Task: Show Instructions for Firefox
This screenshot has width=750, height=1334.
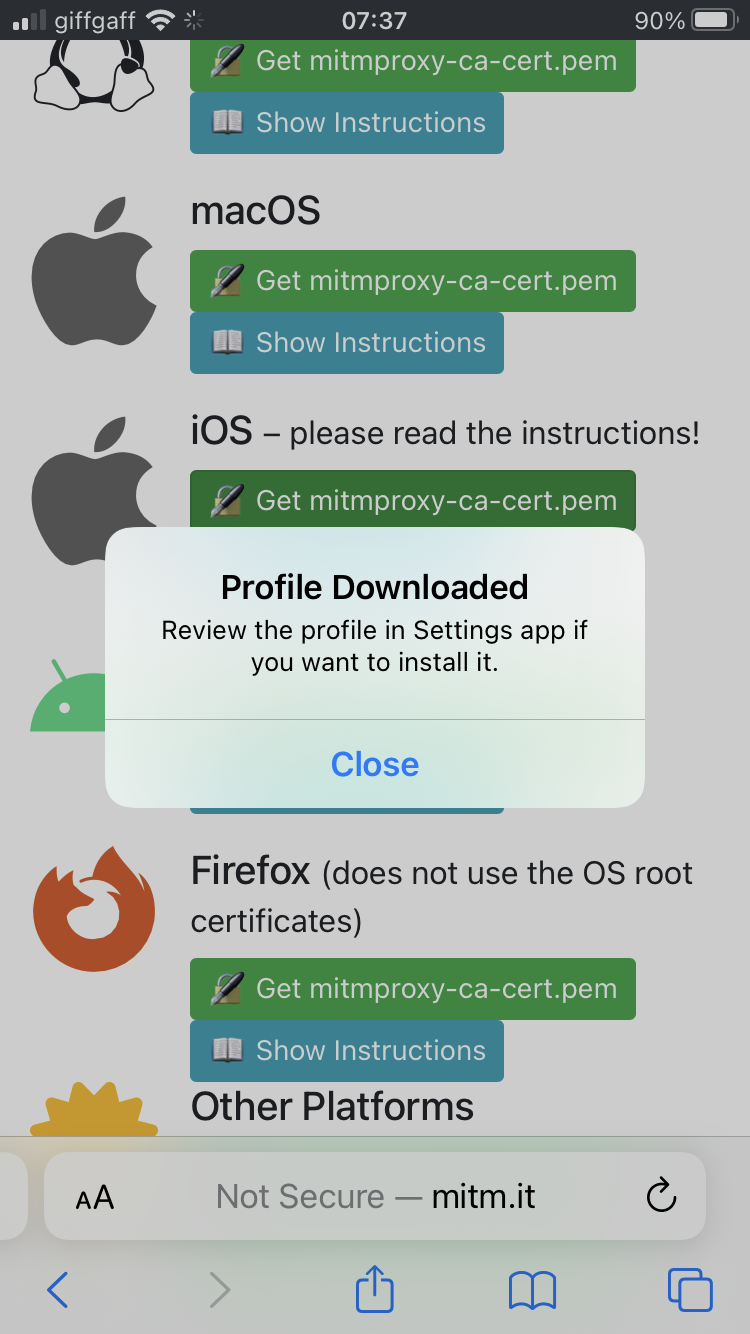Action: click(346, 1050)
